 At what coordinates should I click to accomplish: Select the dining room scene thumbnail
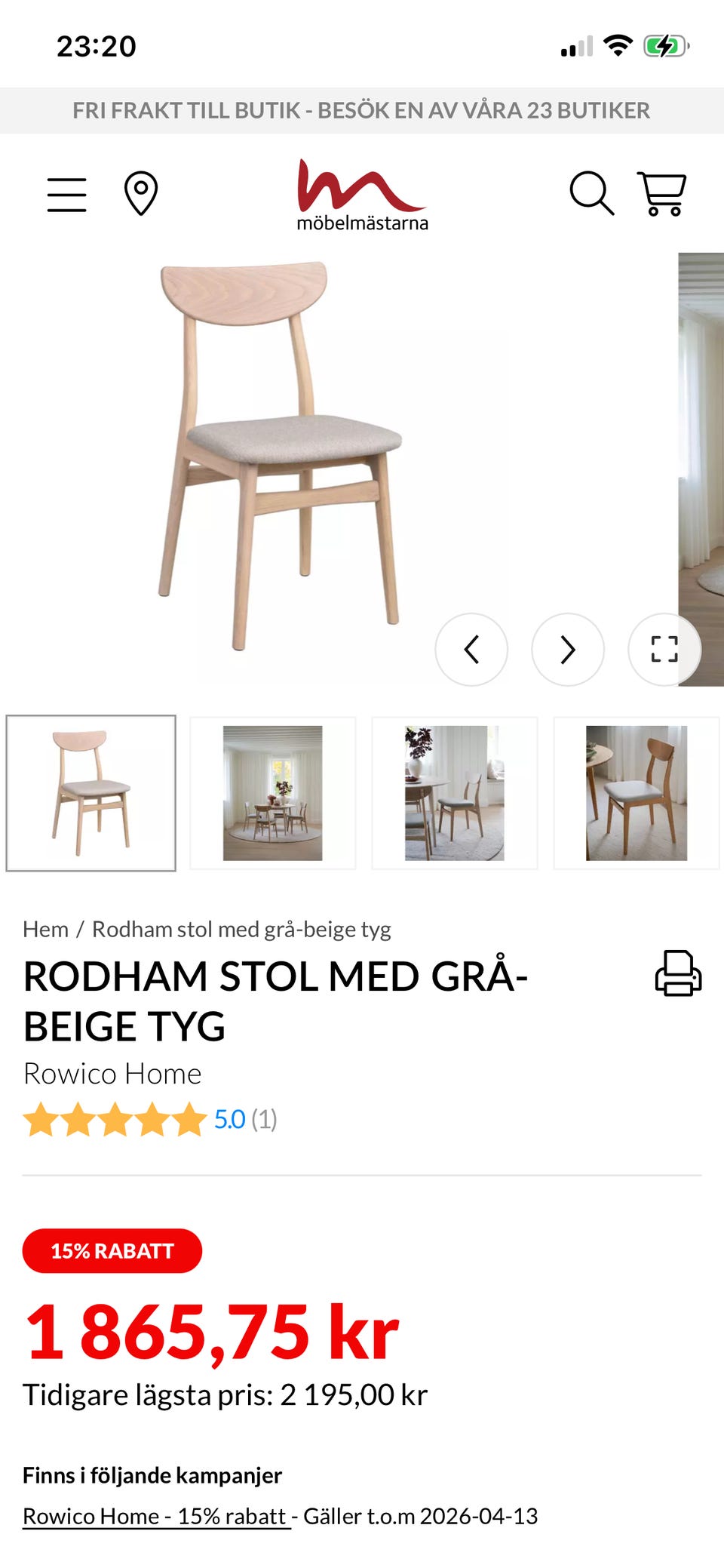tap(273, 791)
